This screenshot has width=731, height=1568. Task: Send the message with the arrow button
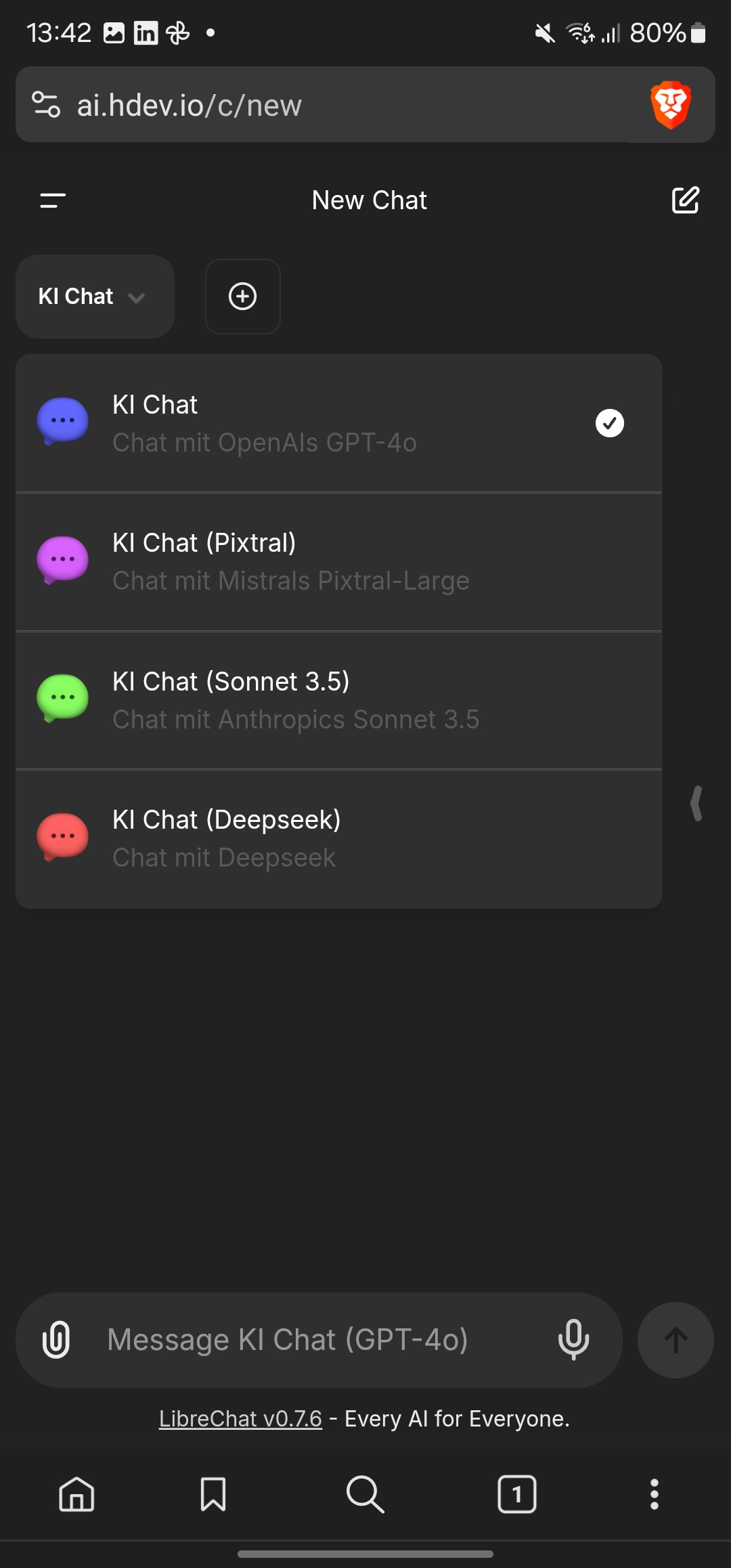tap(675, 1340)
